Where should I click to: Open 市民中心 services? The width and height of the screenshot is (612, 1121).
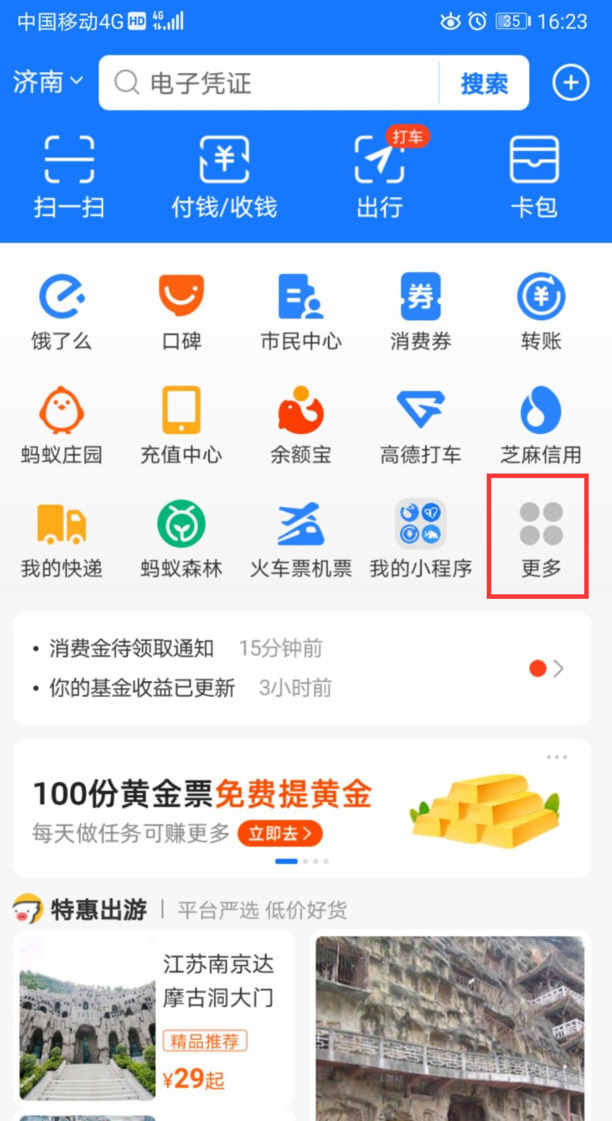(x=300, y=312)
